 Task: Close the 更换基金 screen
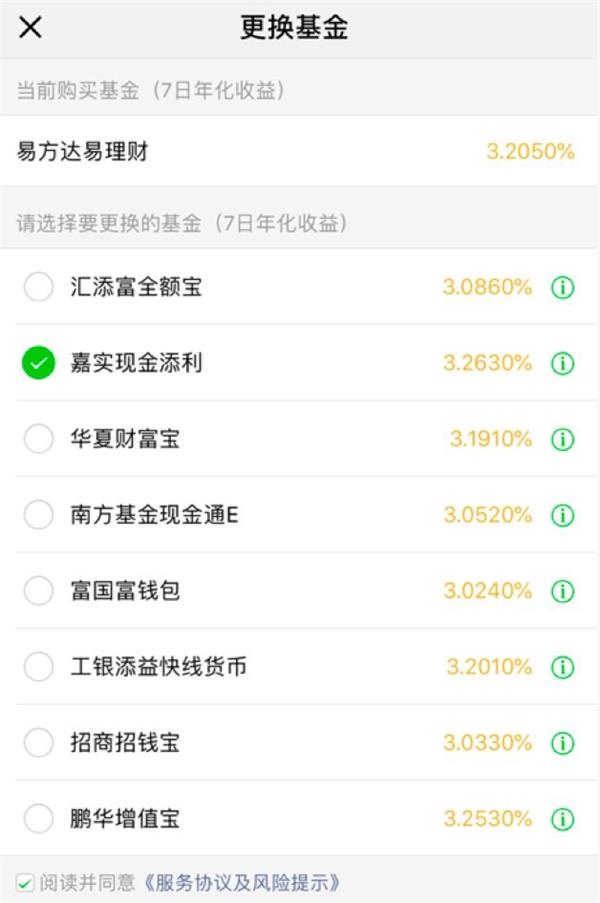(x=31, y=28)
